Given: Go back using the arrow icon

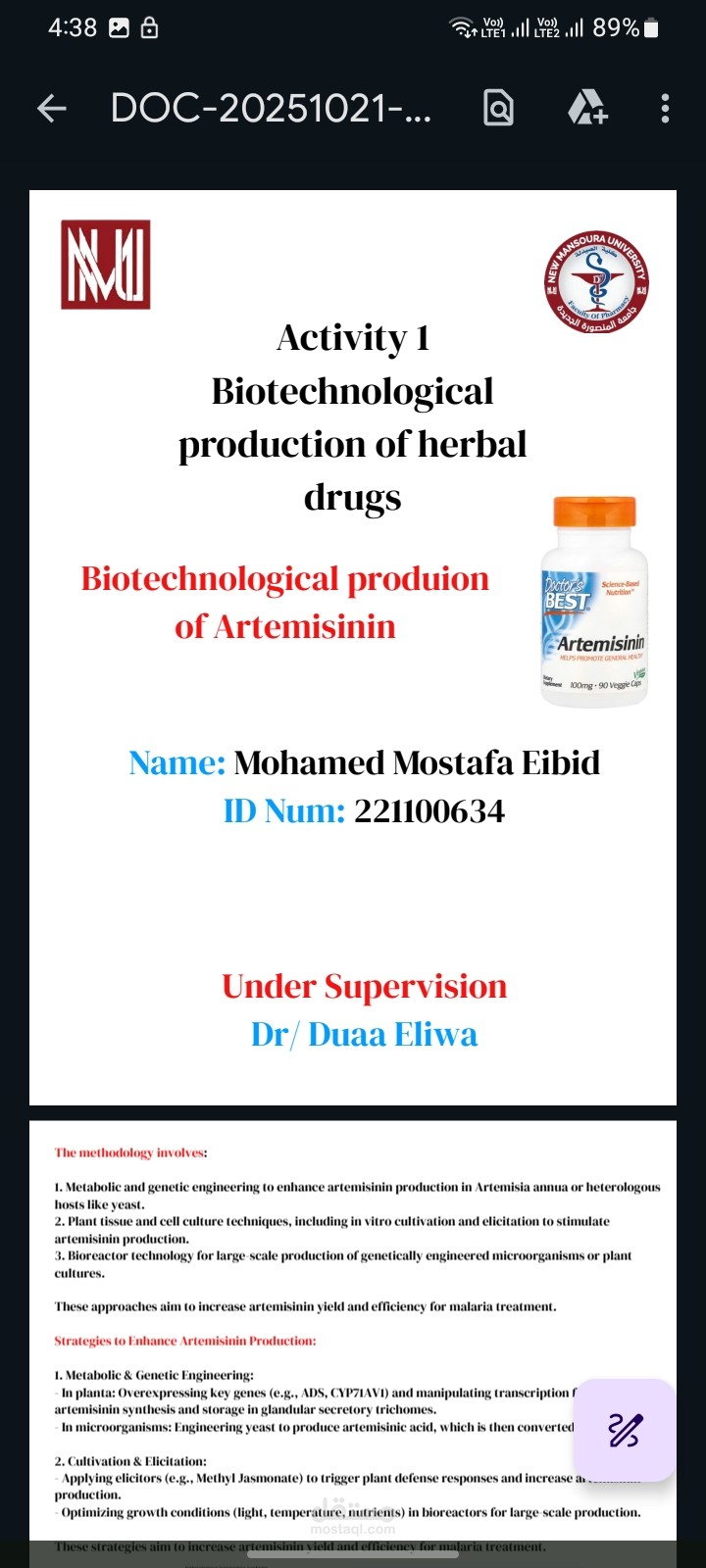Looking at the screenshot, I should (51, 109).
